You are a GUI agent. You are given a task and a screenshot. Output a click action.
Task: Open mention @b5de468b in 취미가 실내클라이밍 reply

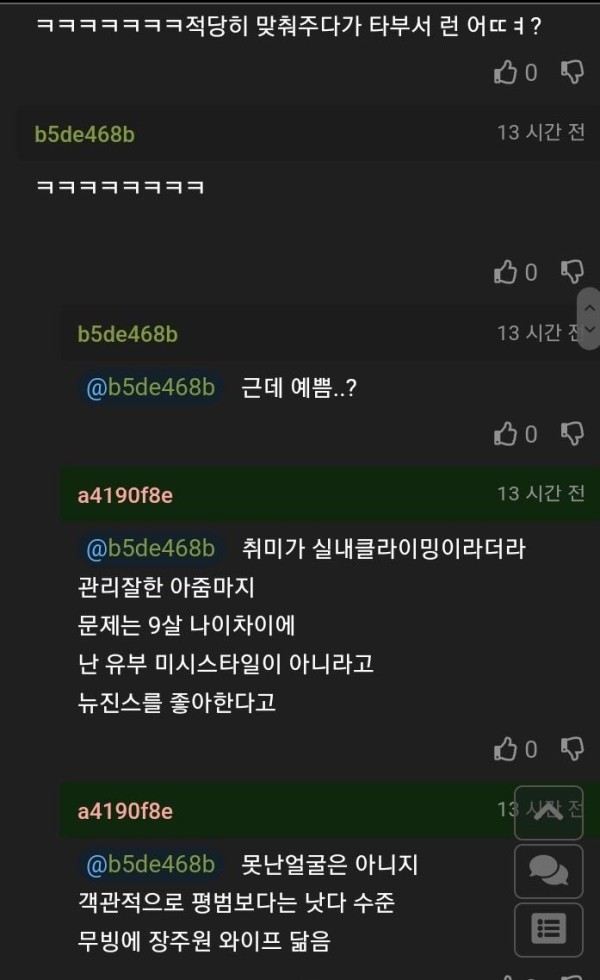pyautogui.click(x=151, y=548)
